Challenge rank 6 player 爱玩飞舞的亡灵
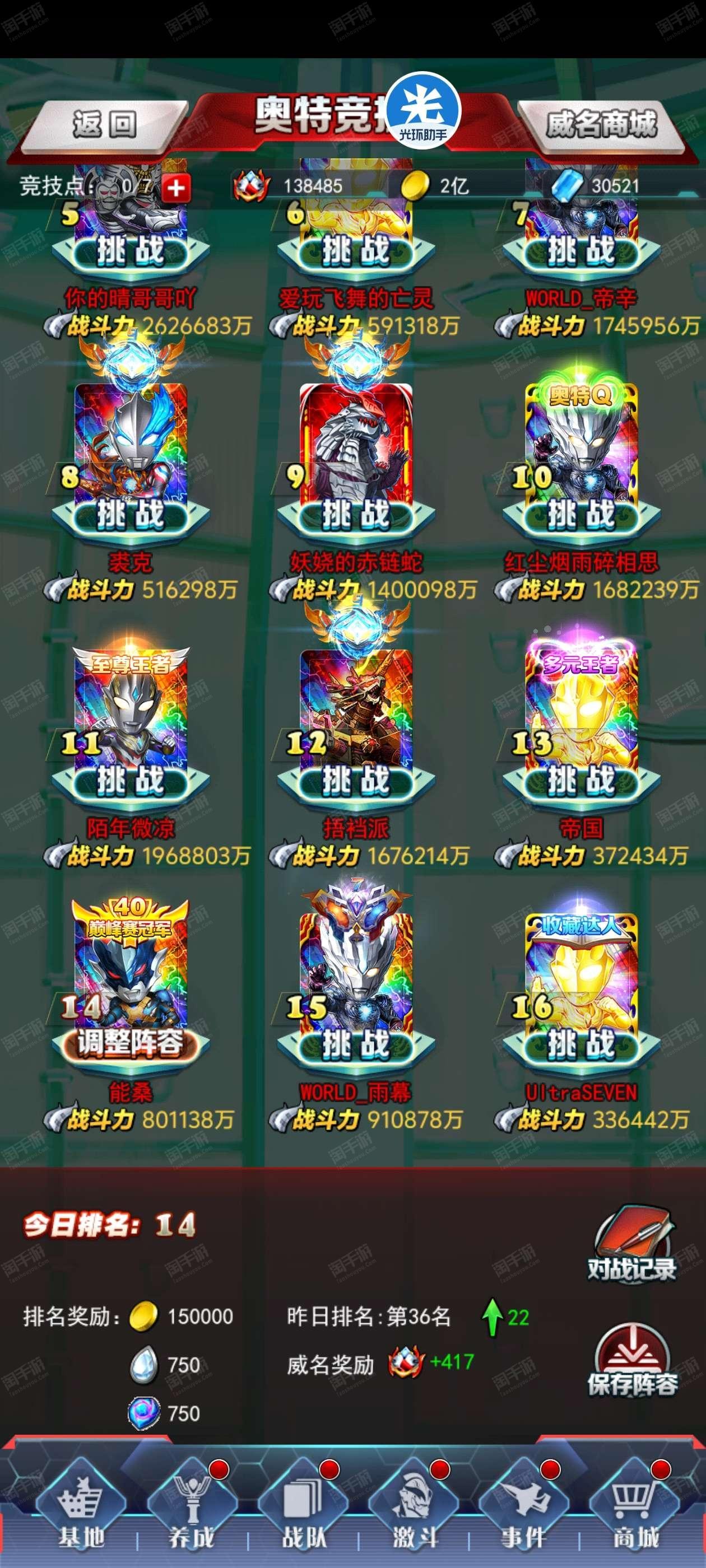The width and height of the screenshot is (706, 1568). click(356, 251)
